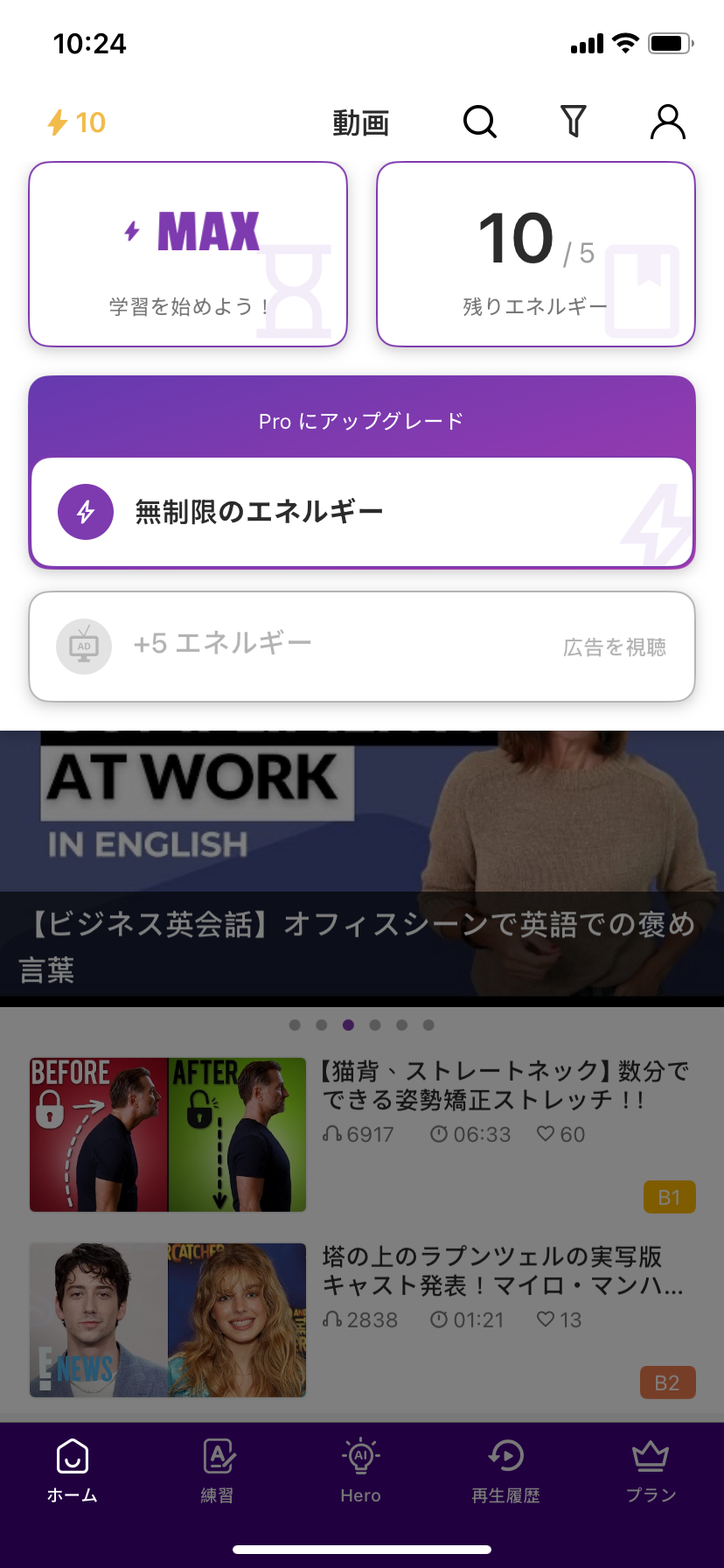
Task: Go to the Hero tab
Action: (361, 1470)
